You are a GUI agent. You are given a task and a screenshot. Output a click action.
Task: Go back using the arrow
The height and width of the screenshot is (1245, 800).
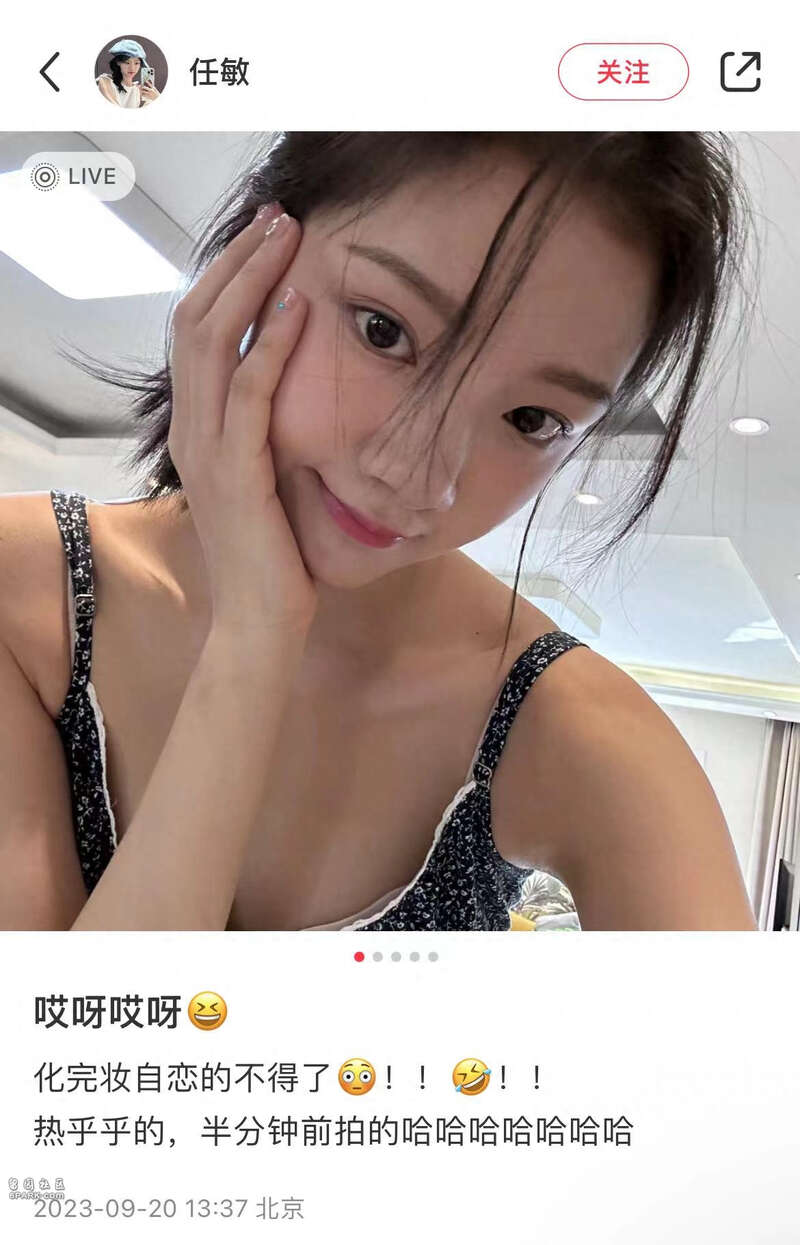[50, 72]
